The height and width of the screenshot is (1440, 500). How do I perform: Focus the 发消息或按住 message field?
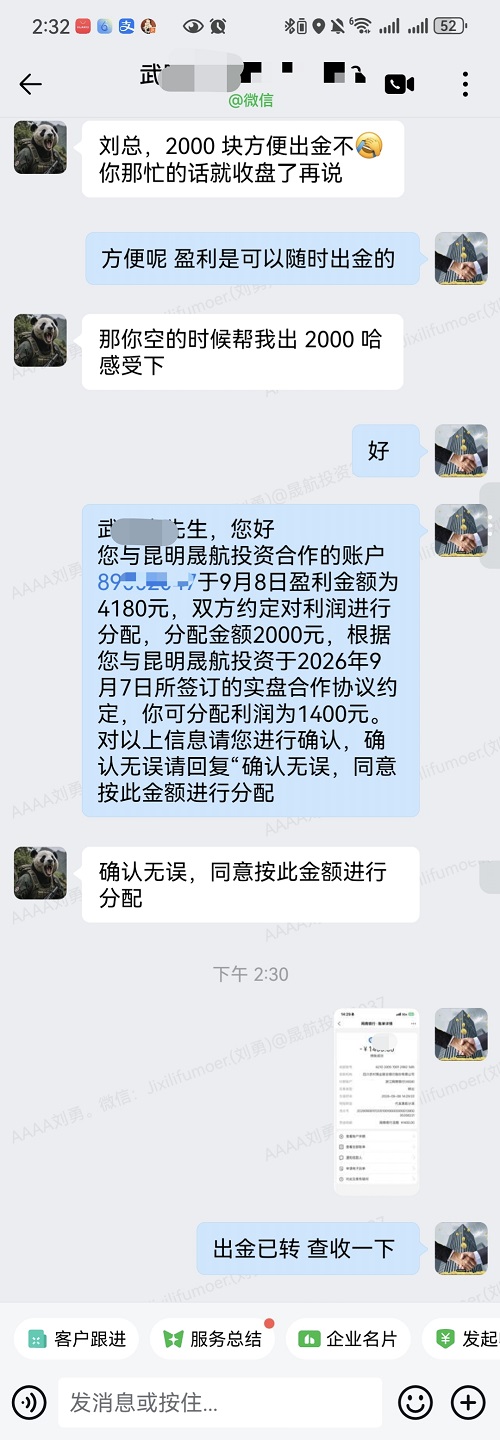pyautogui.click(x=220, y=1403)
